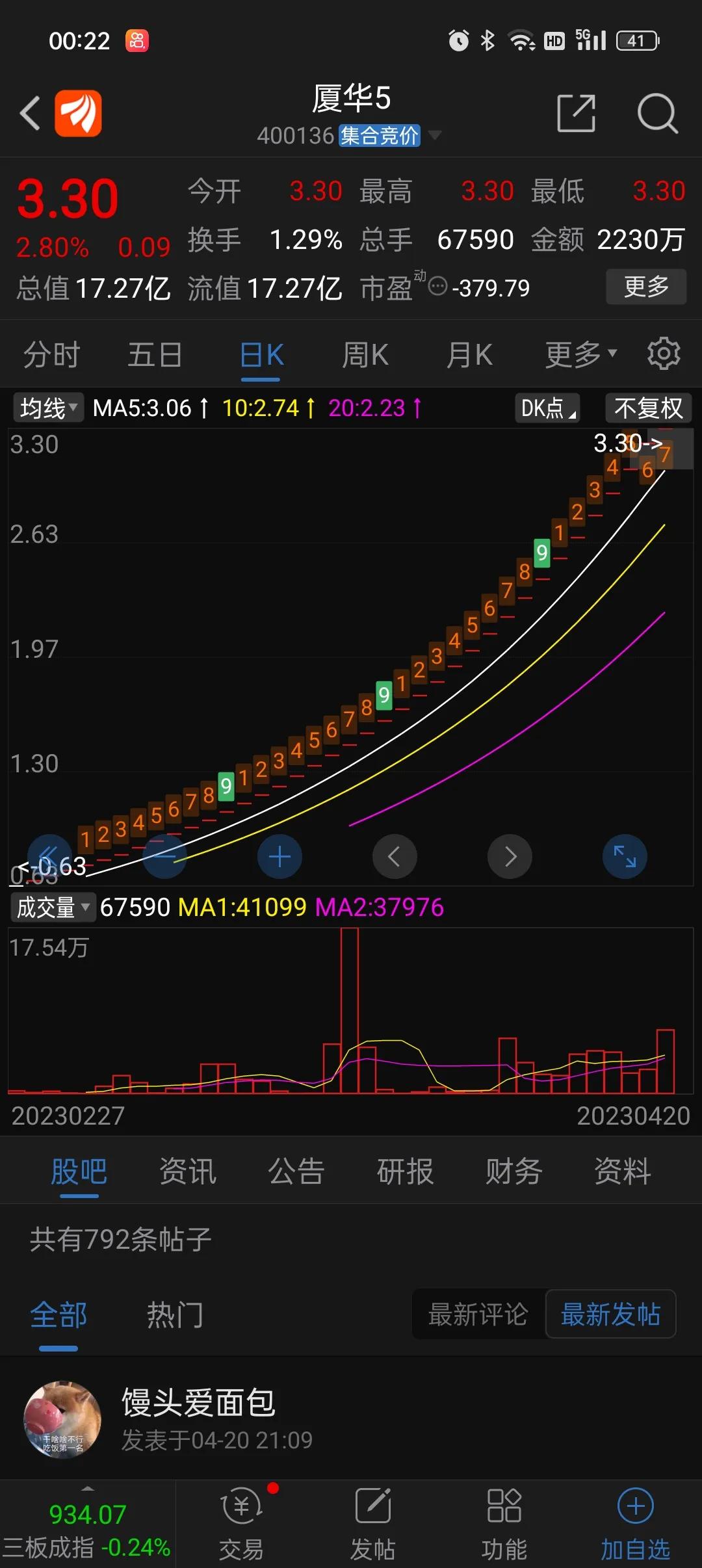Go back using the top-left arrow
The width and height of the screenshot is (702, 1568).
(x=30, y=114)
